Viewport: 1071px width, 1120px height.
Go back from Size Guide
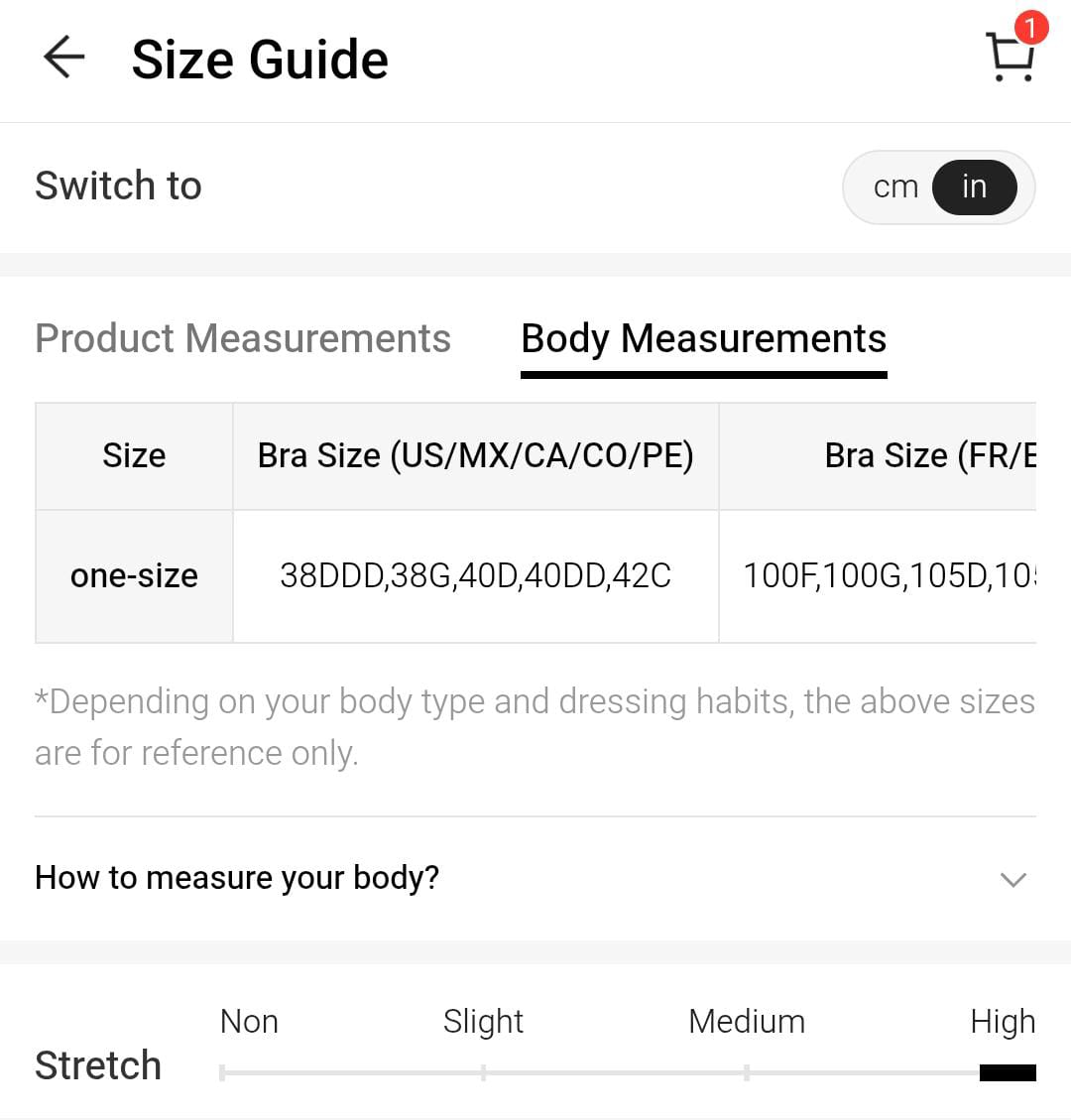pos(64,58)
